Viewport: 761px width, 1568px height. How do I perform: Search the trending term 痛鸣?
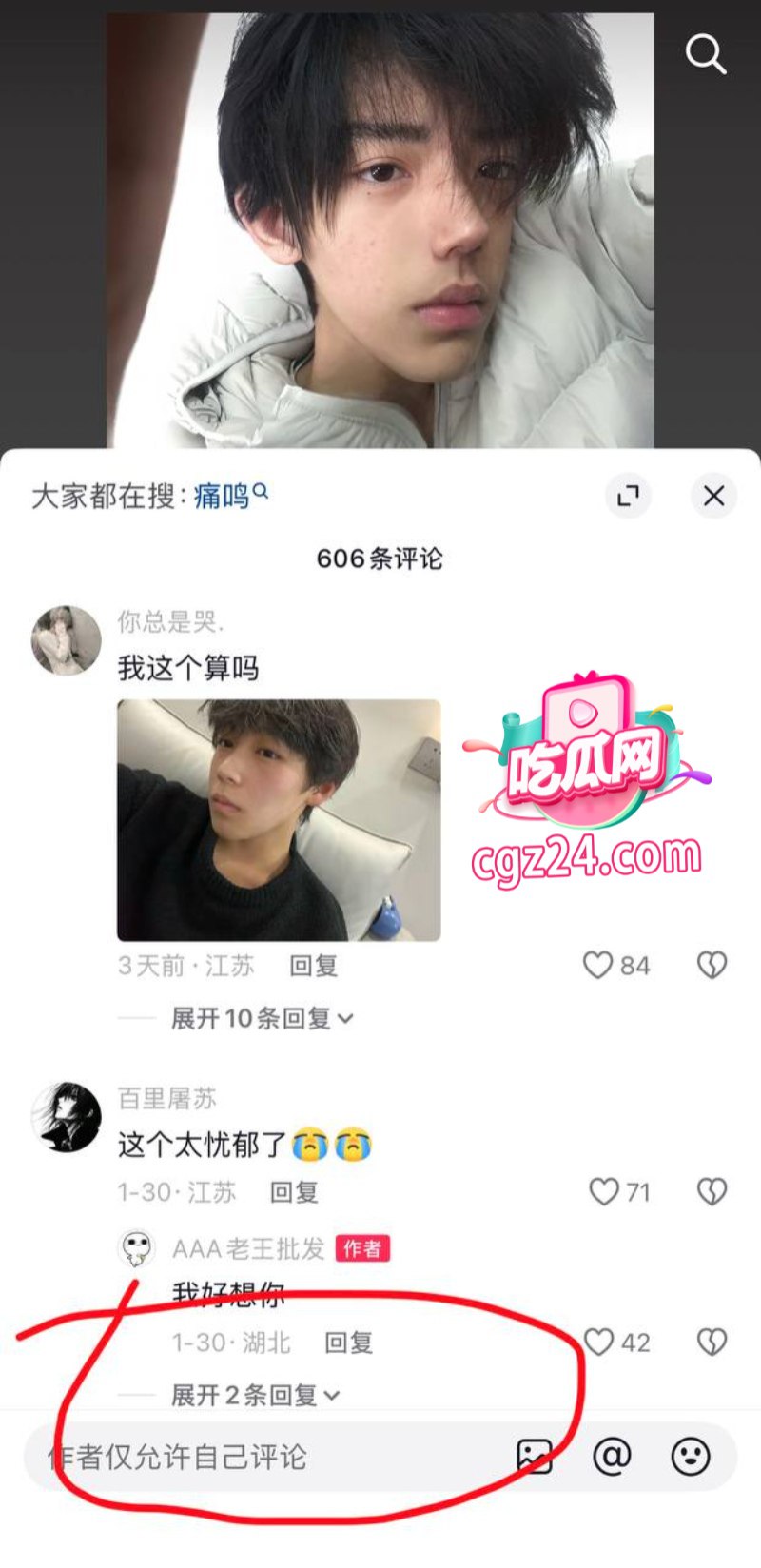click(x=223, y=496)
